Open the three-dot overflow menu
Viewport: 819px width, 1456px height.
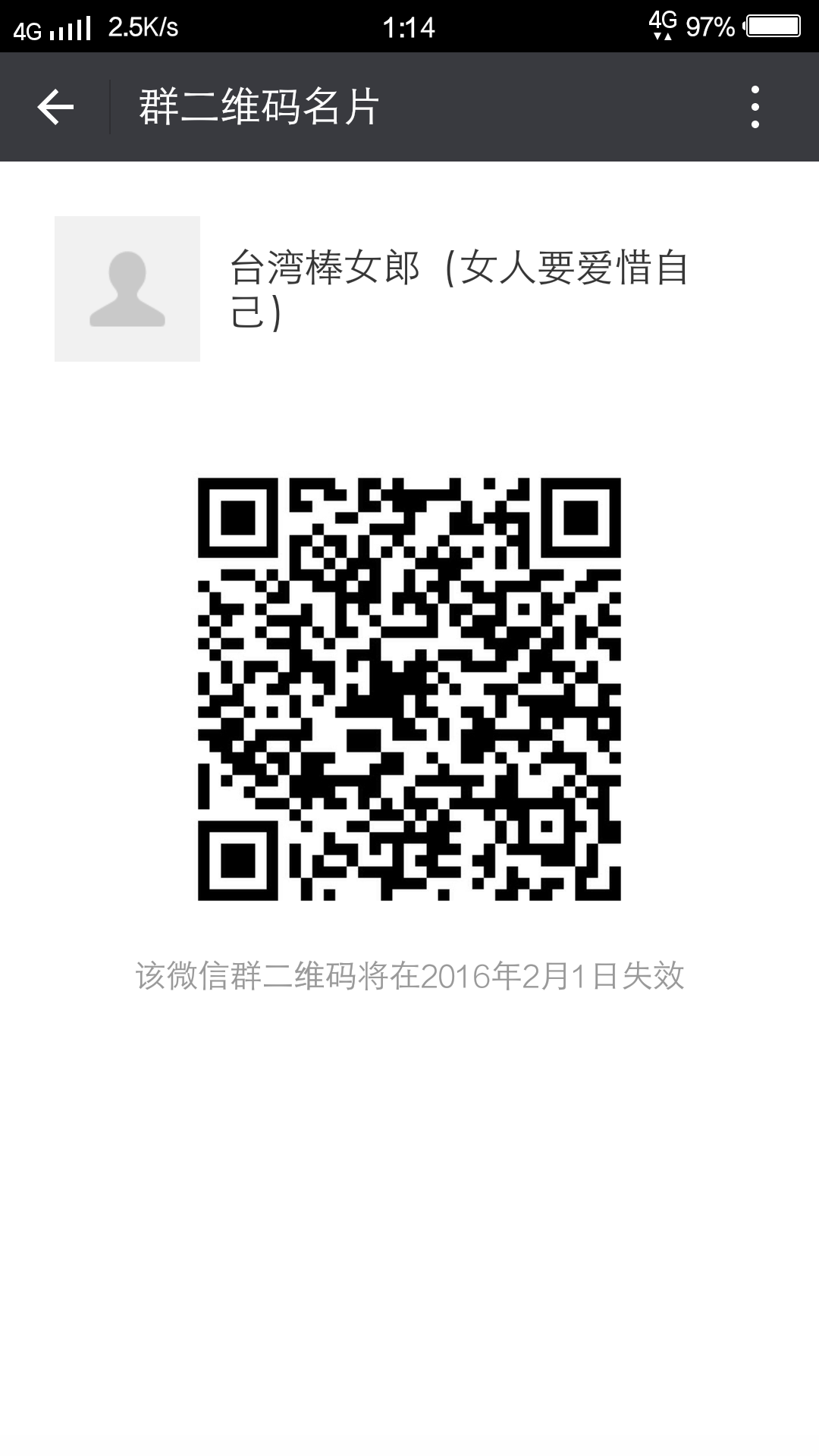(x=755, y=107)
